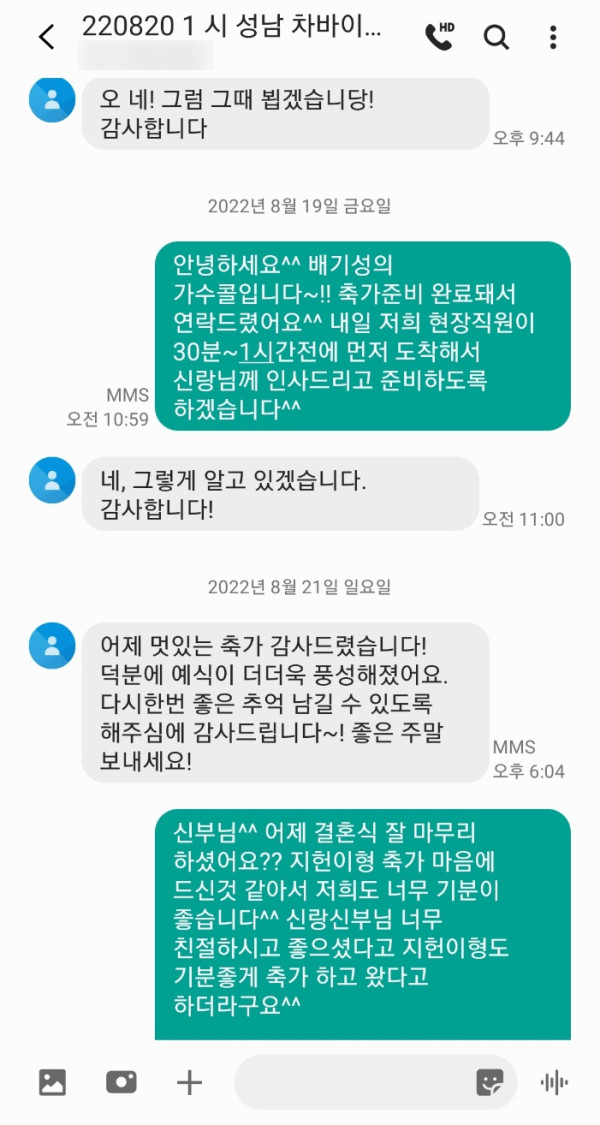Record a voice message
Viewport: 600px width, 1125px height.
coord(554,1082)
